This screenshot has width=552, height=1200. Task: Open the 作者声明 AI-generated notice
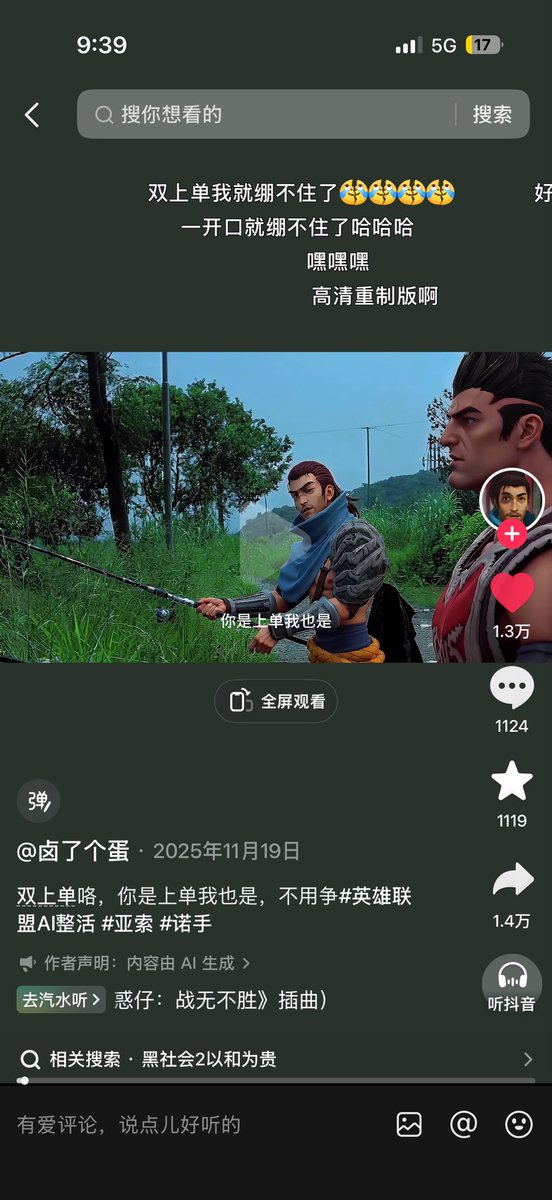(x=135, y=963)
